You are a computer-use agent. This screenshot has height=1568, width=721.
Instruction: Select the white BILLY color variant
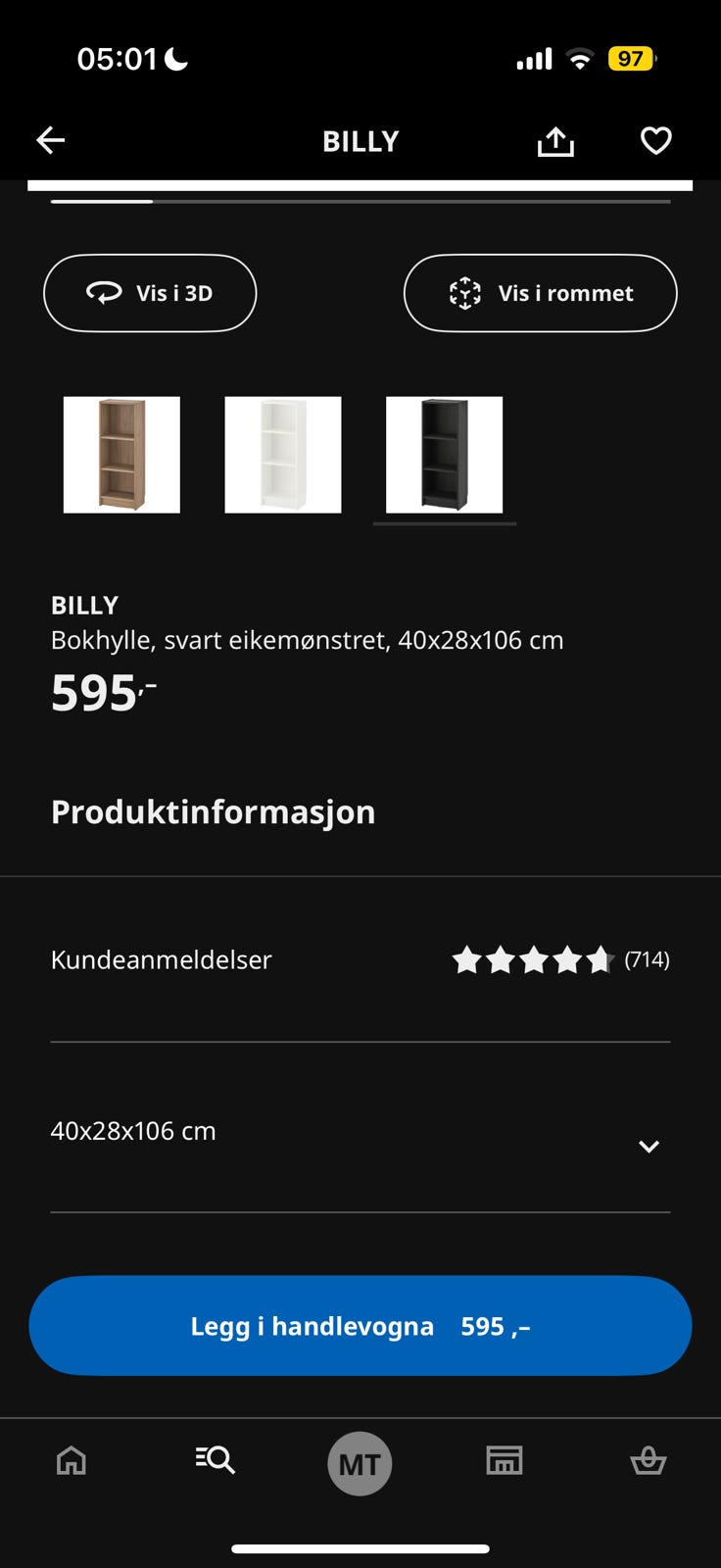(282, 455)
